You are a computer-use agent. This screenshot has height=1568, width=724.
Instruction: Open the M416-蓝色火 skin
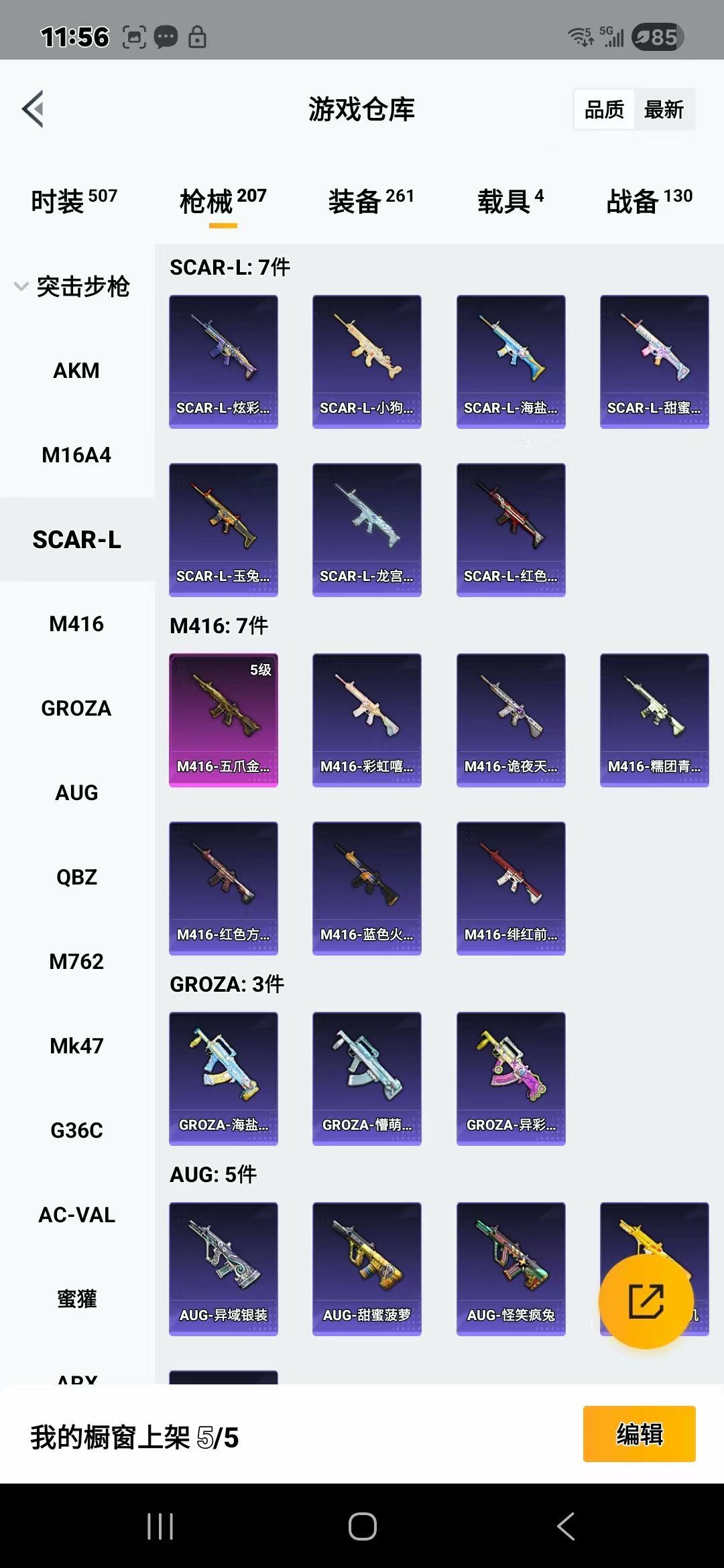(x=367, y=888)
